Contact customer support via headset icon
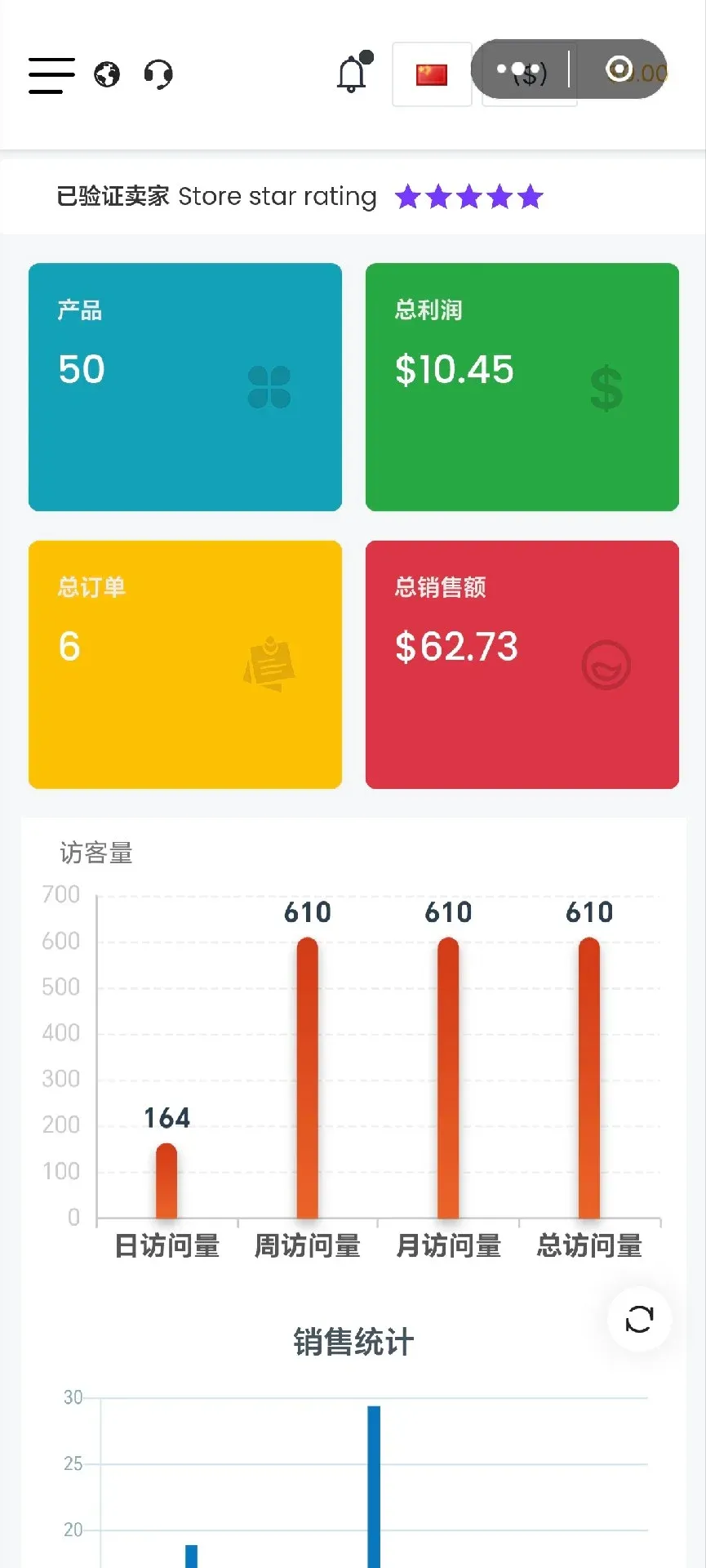The height and width of the screenshot is (1568, 706). [158, 74]
